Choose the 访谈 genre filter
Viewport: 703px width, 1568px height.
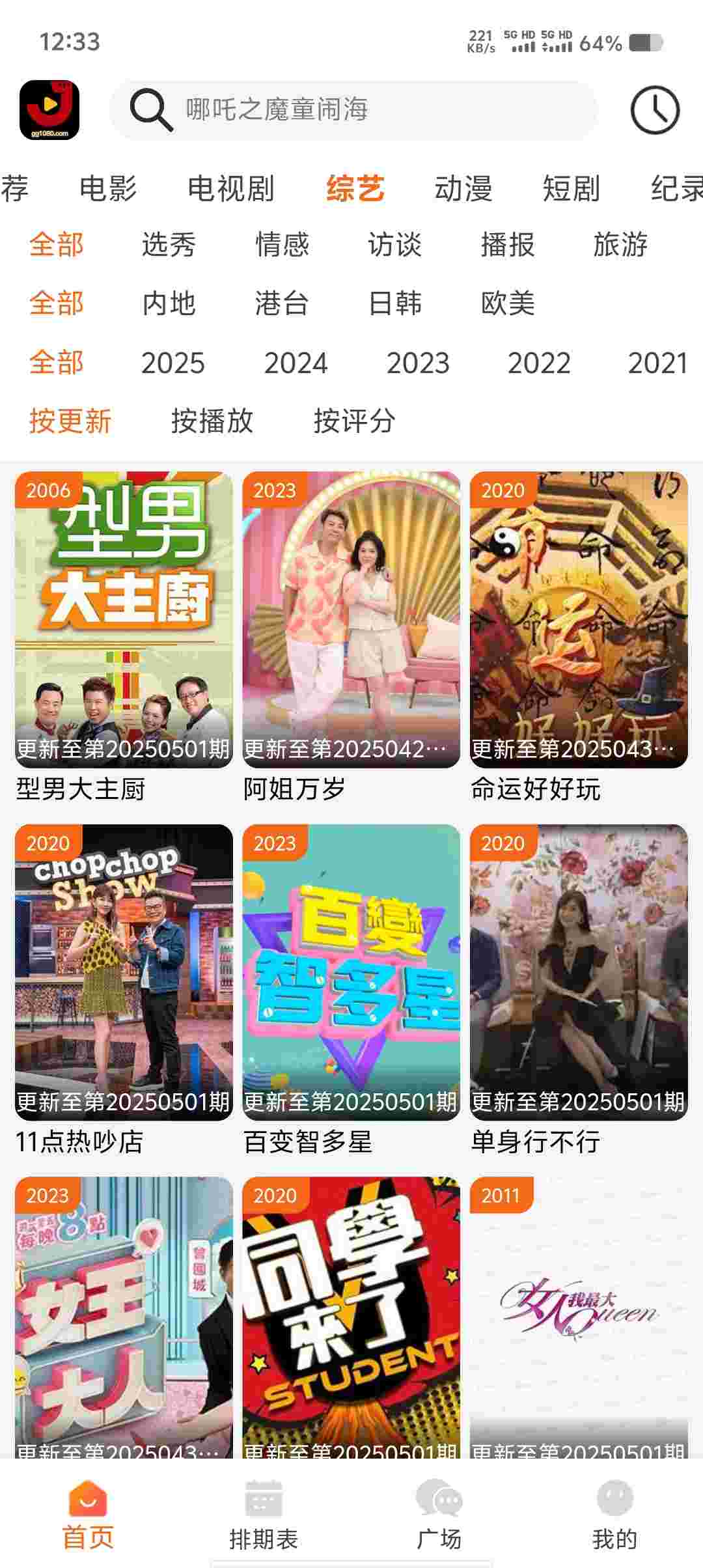(394, 245)
